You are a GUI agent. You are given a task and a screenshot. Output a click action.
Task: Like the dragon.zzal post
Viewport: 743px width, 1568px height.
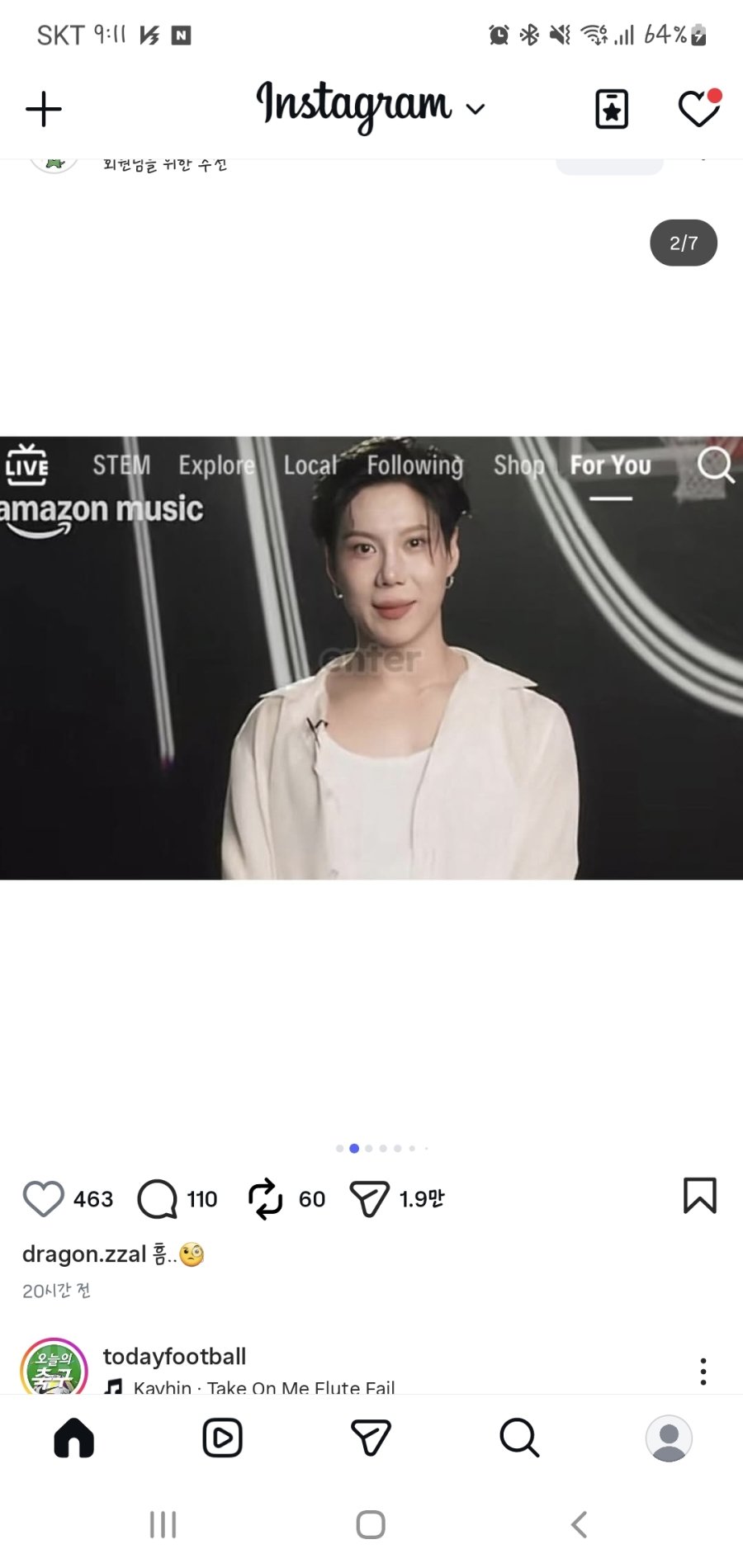[43, 1198]
